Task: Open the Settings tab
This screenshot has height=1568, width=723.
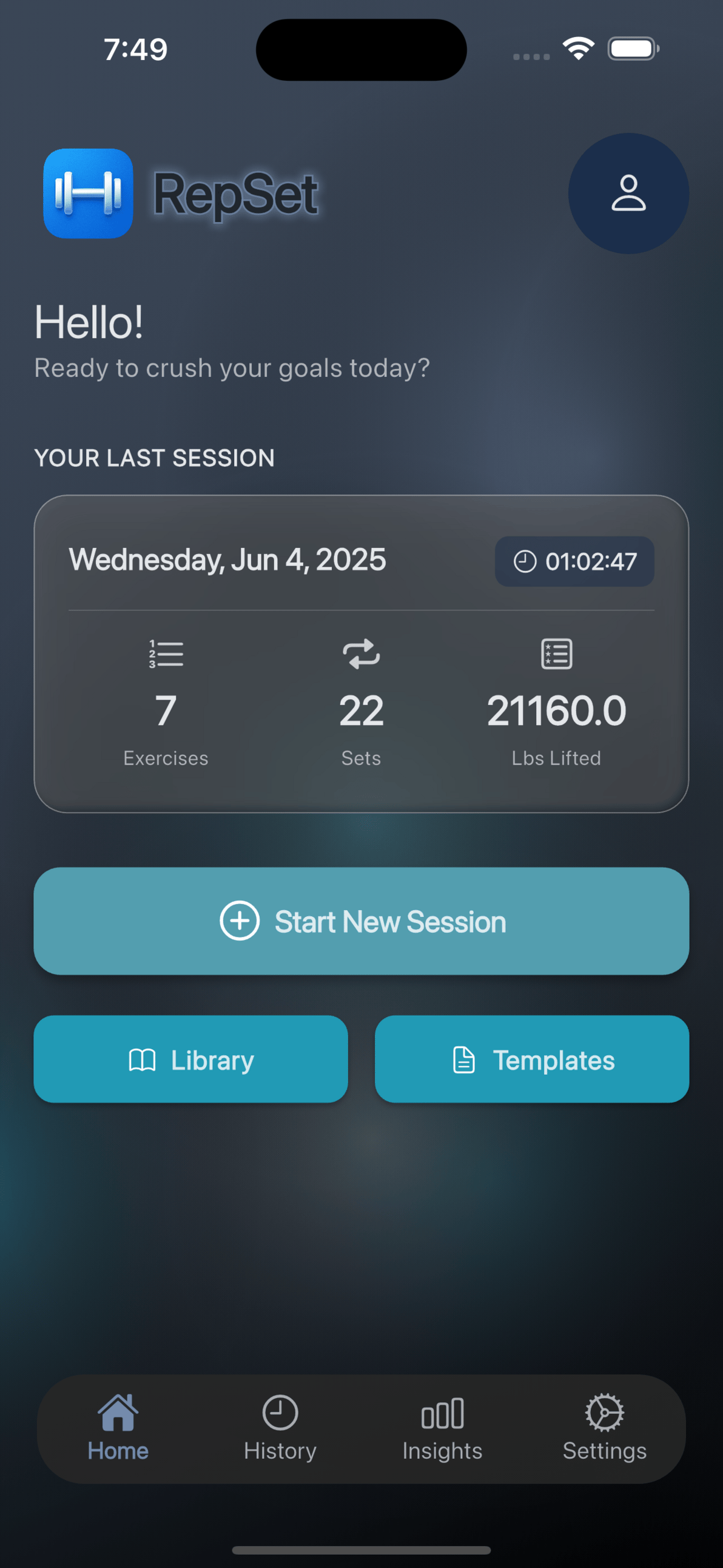Action: tap(604, 1428)
